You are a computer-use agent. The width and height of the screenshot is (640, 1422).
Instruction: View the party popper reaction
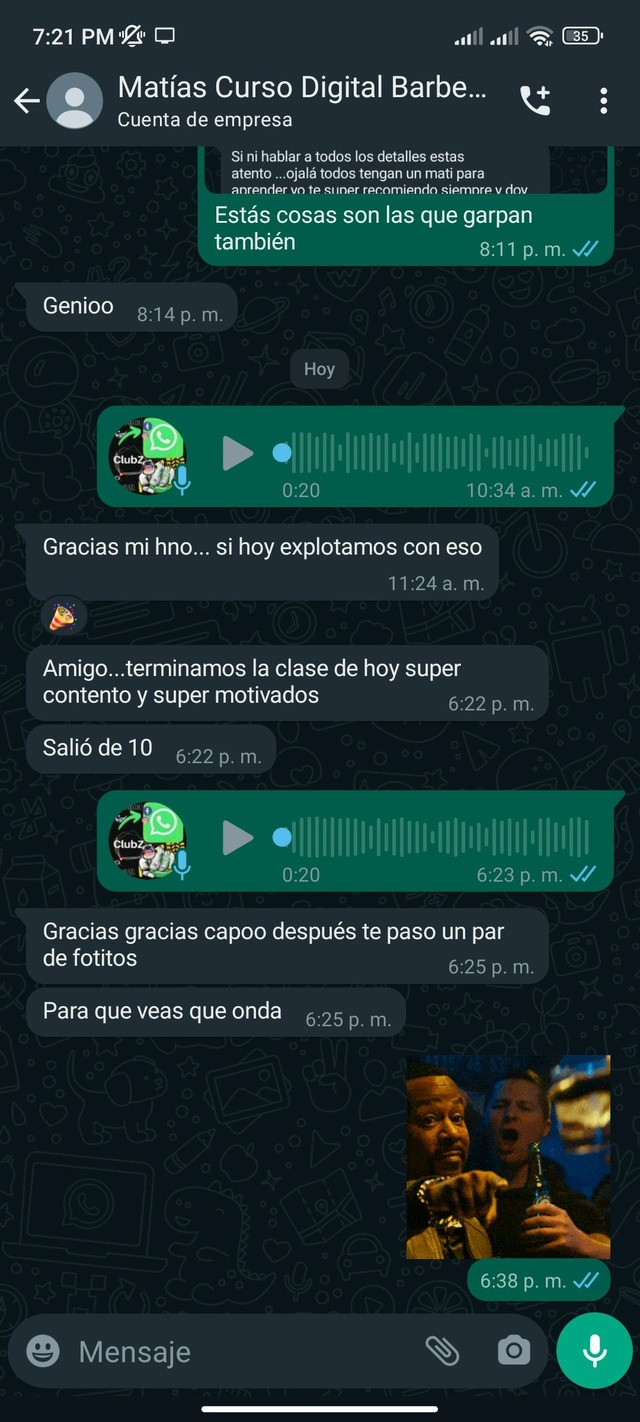coord(62,617)
